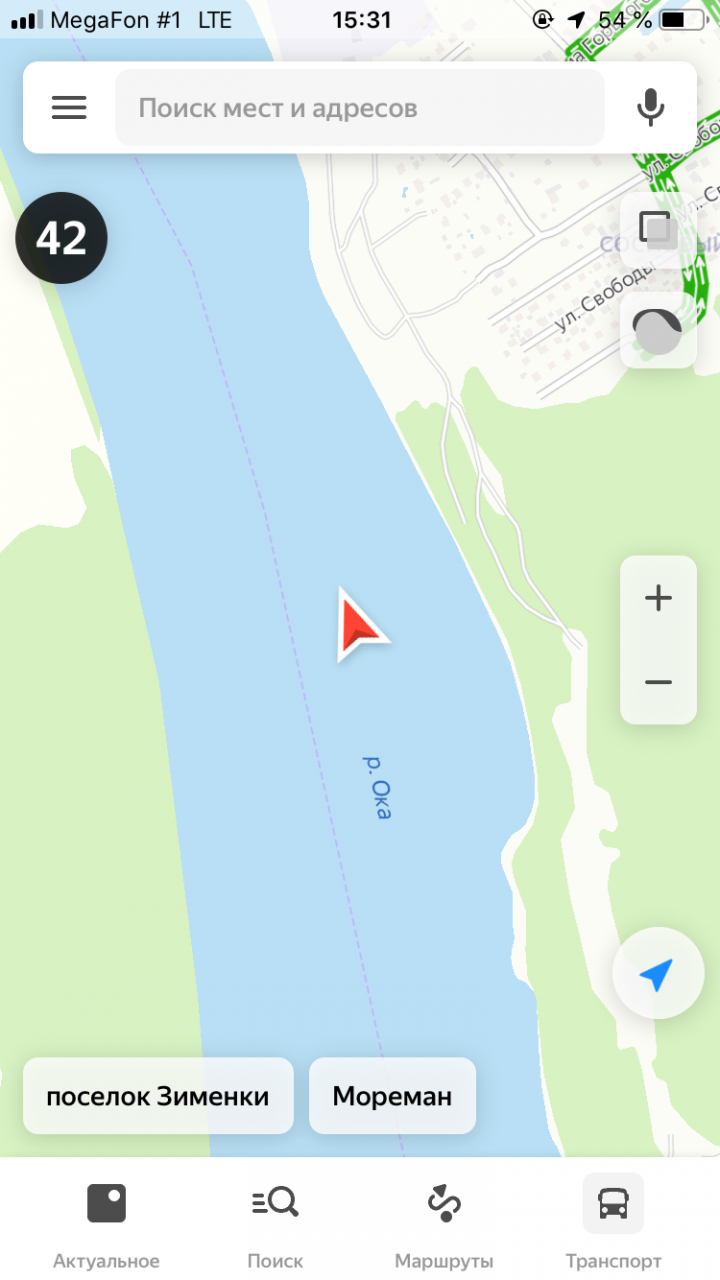Open the map layers button
The height and width of the screenshot is (1280, 720).
tap(658, 231)
